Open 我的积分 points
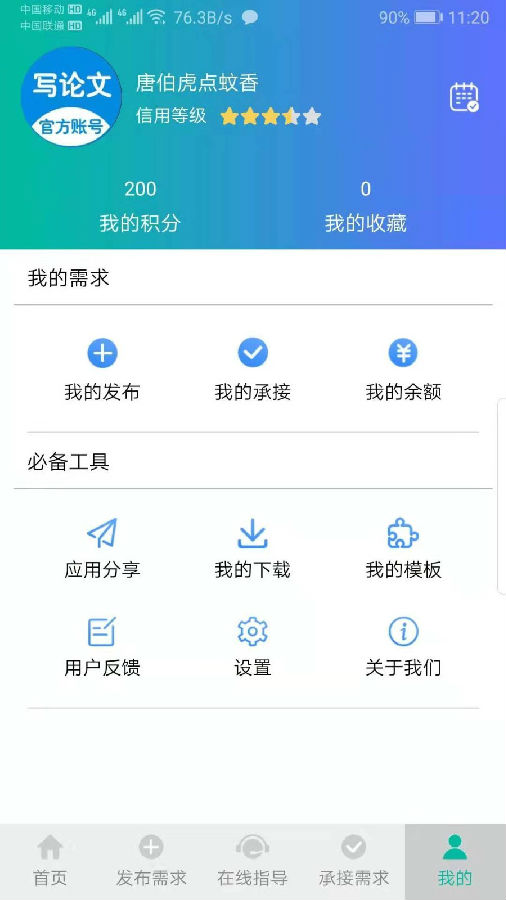Image resolution: width=506 pixels, height=900 pixels. 140,206
